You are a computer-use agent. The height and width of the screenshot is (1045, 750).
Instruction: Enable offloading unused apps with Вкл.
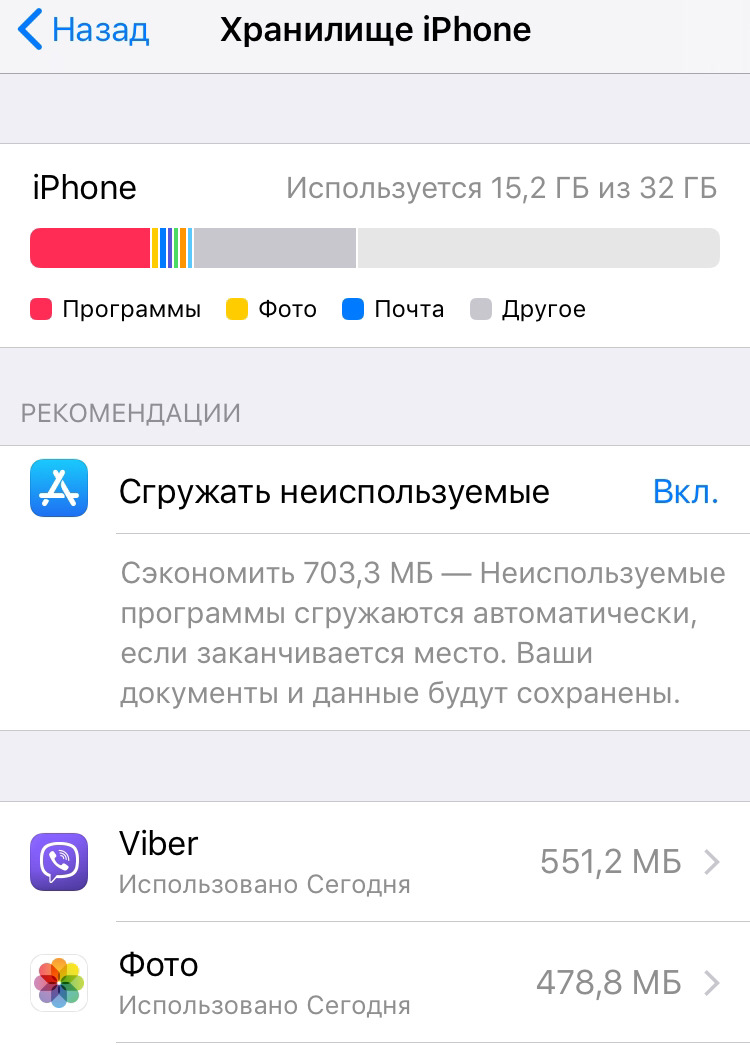click(685, 492)
